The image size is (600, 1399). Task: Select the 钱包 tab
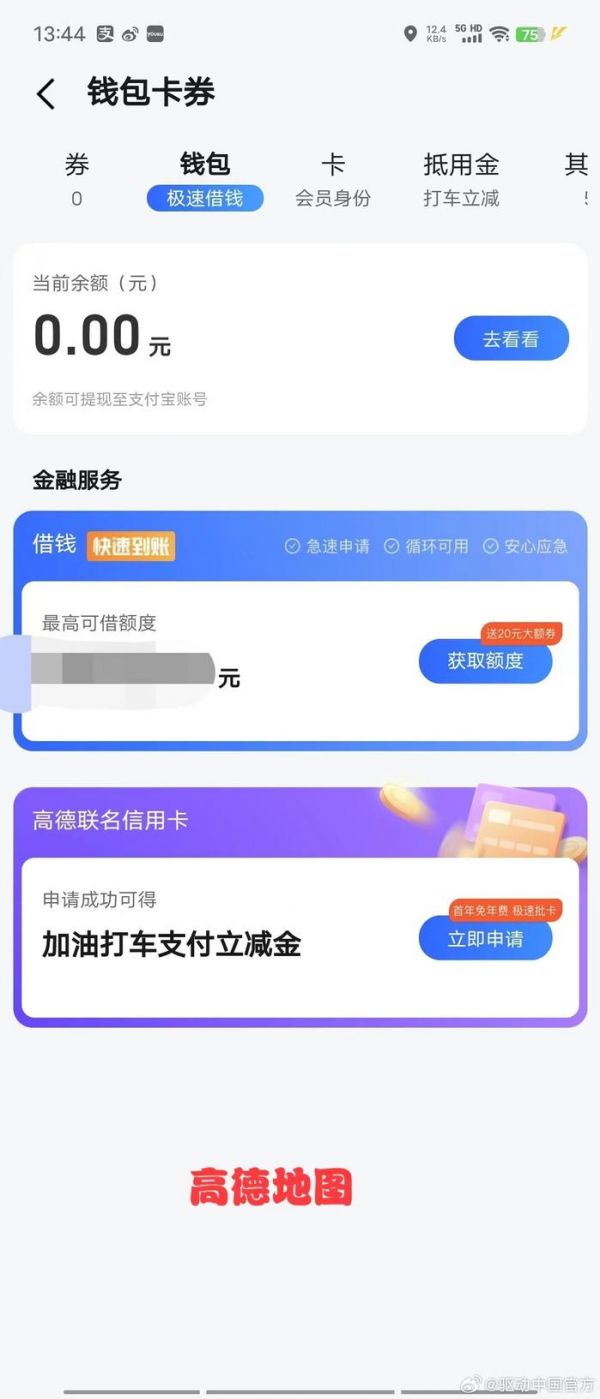(205, 178)
